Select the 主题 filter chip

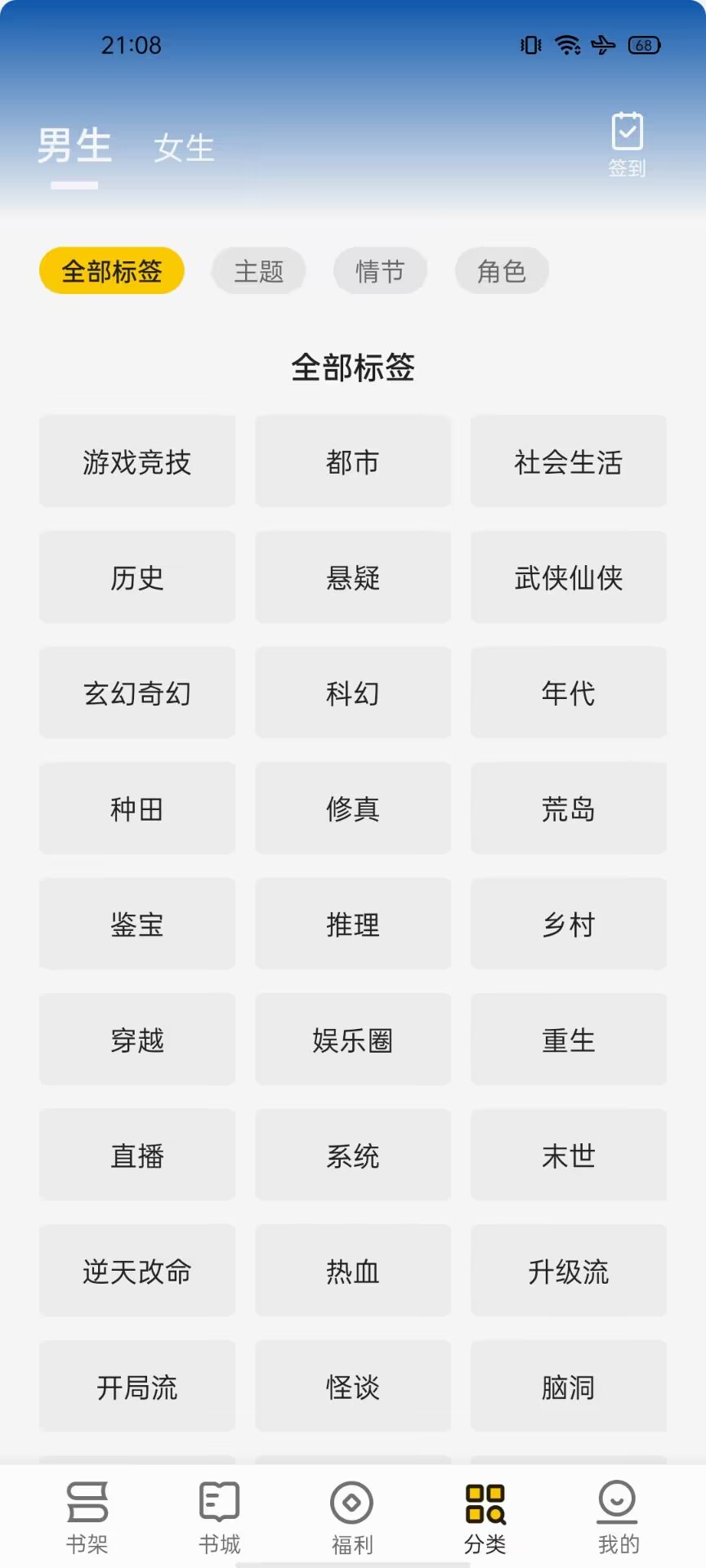(259, 271)
